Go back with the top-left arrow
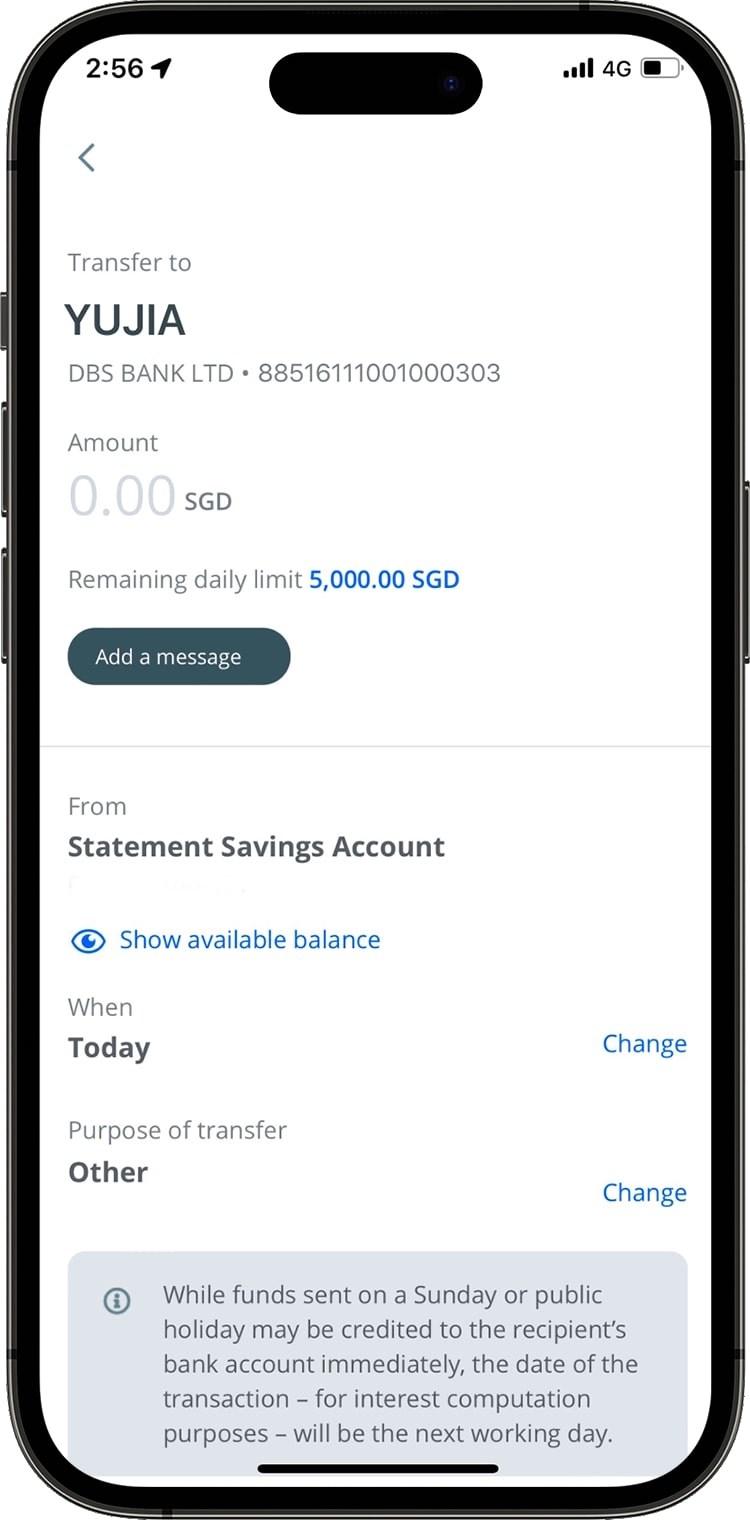This screenshot has height=1520, width=750. pos(87,158)
